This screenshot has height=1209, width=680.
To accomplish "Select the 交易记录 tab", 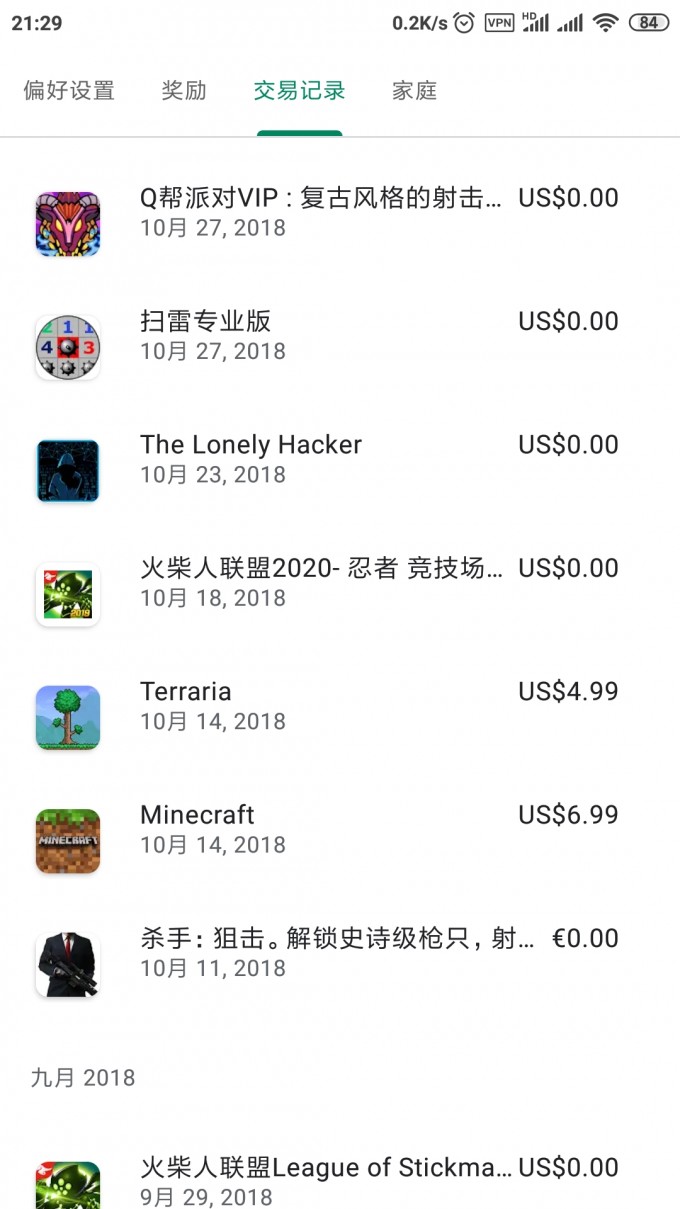I will pos(299,91).
